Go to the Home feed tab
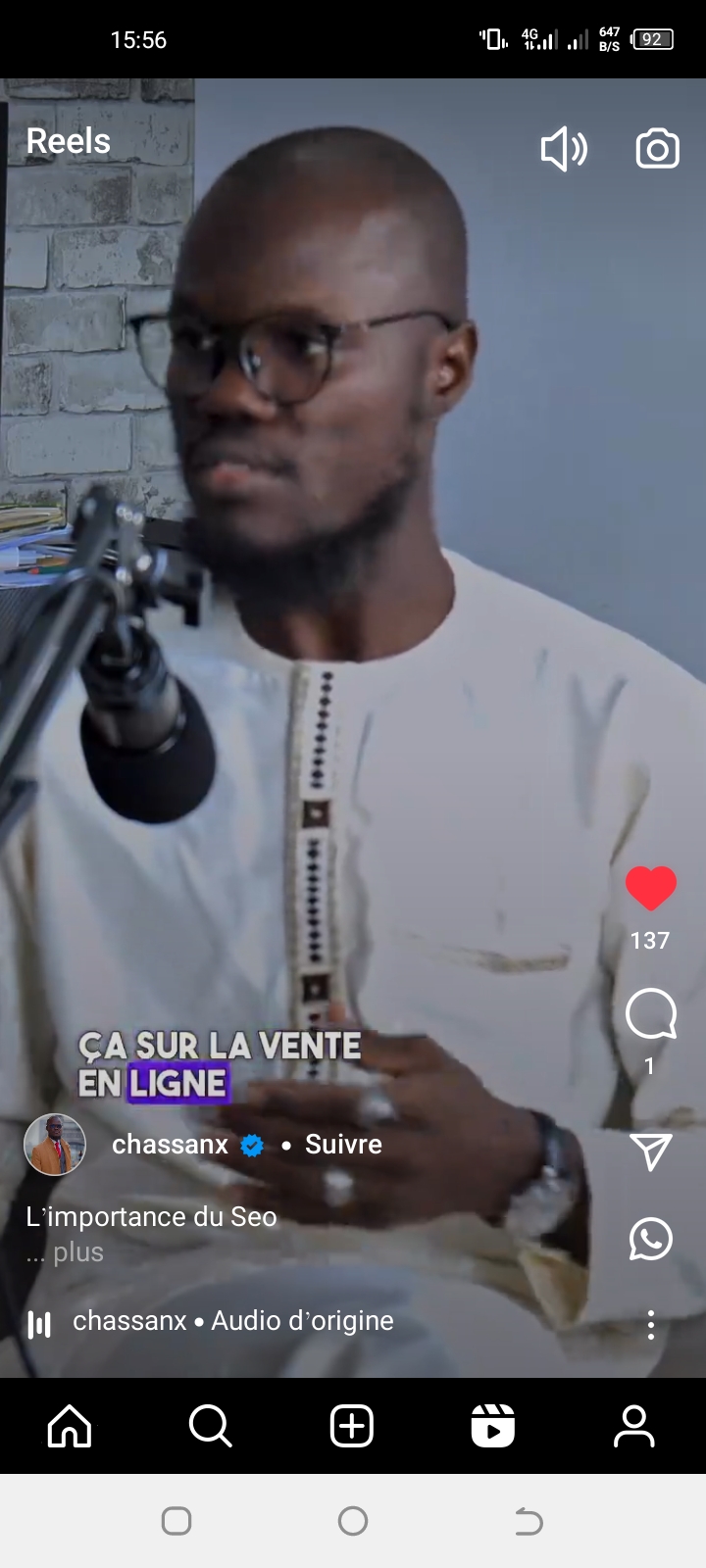 (x=70, y=1426)
